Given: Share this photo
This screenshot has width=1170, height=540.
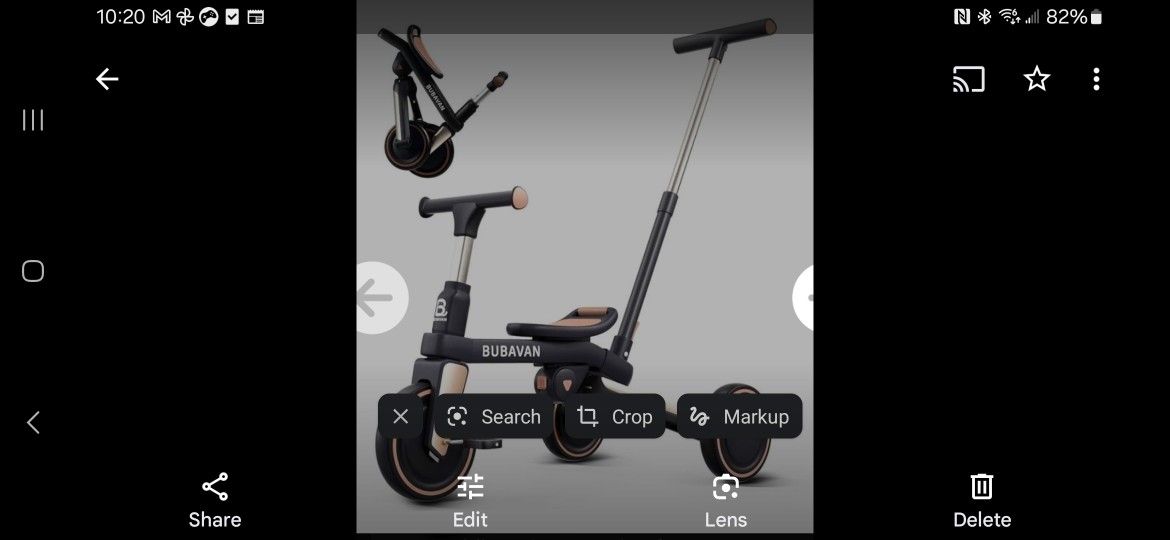Looking at the screenshot, I should tap(215, 500).
